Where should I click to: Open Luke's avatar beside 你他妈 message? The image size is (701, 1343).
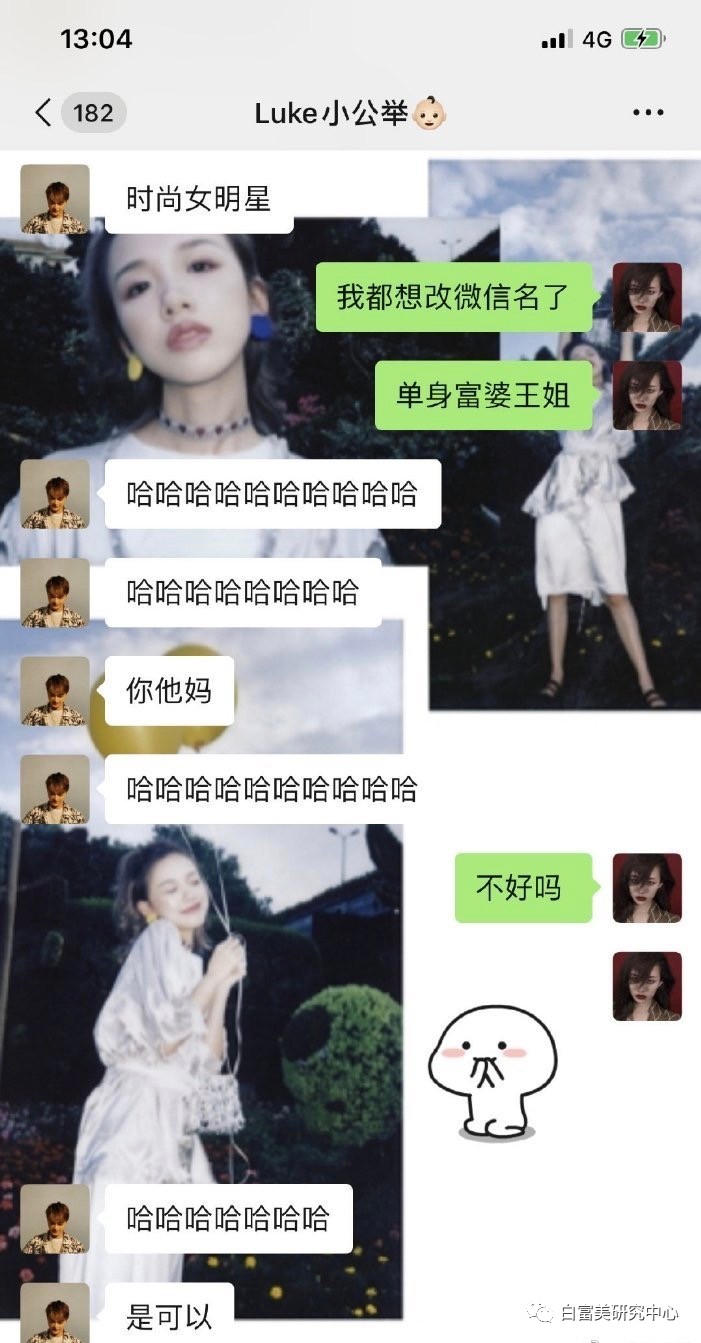click(x=55, y=691)
